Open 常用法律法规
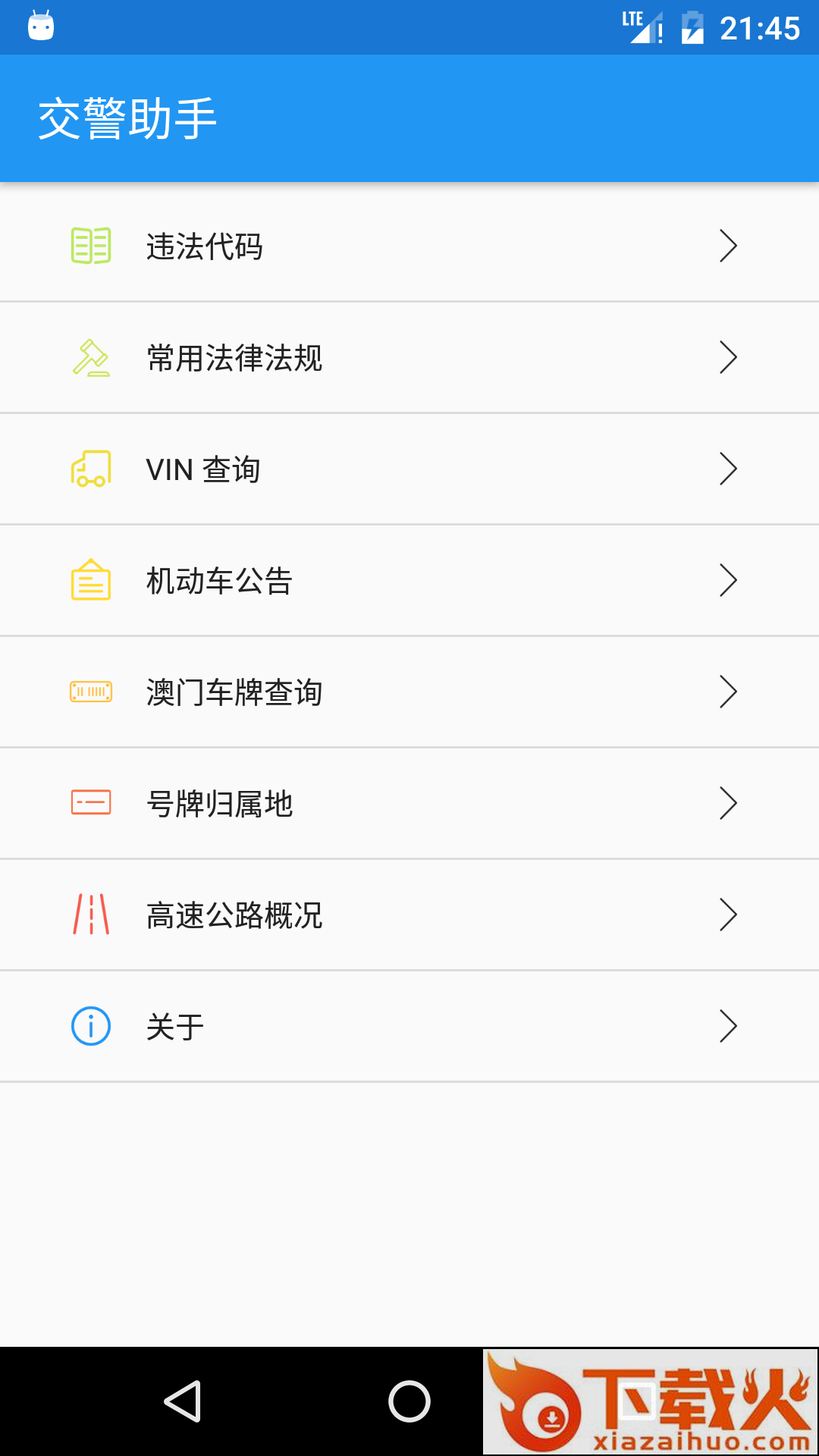The height and width of the screenshot is (1456, 819). pyautogui.click(x=409, y=357)
